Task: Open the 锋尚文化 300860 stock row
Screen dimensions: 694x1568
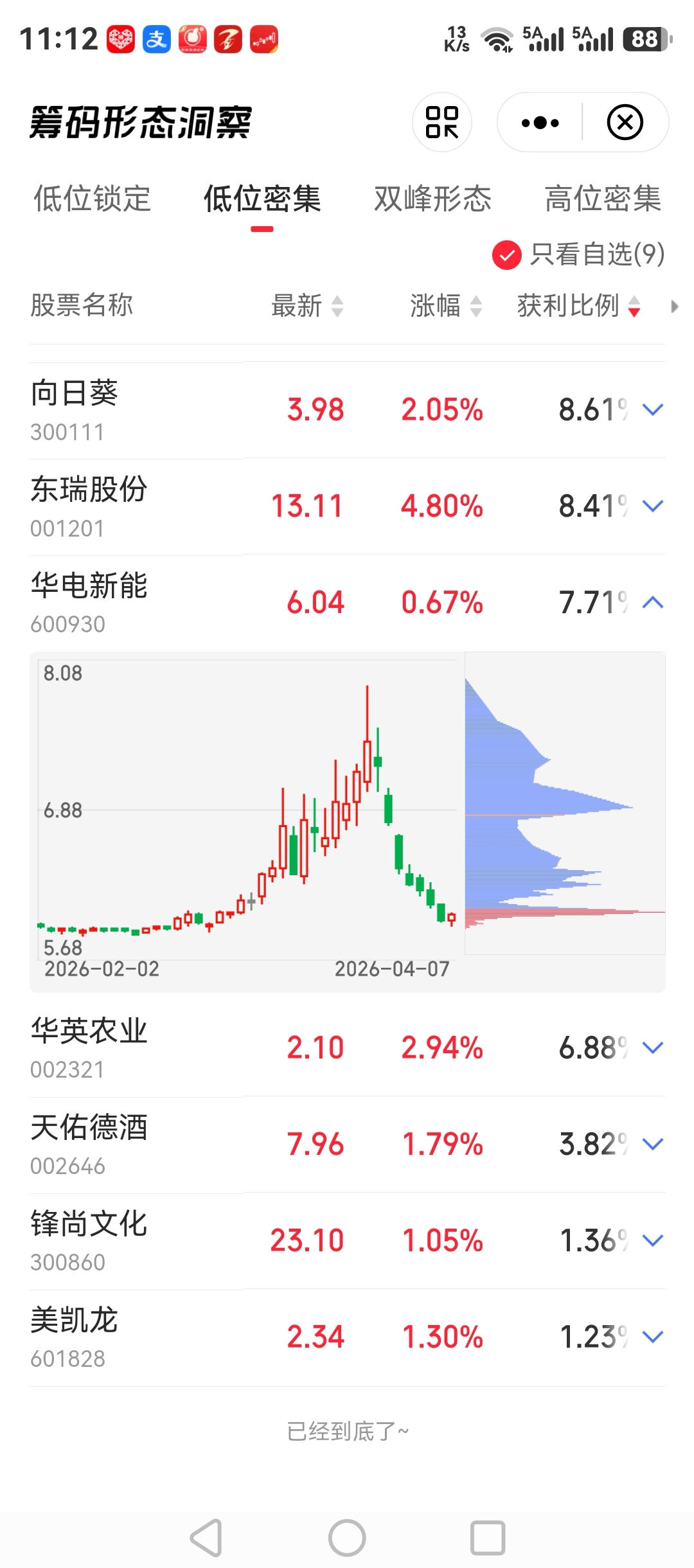Action: tap(347, 1241)
